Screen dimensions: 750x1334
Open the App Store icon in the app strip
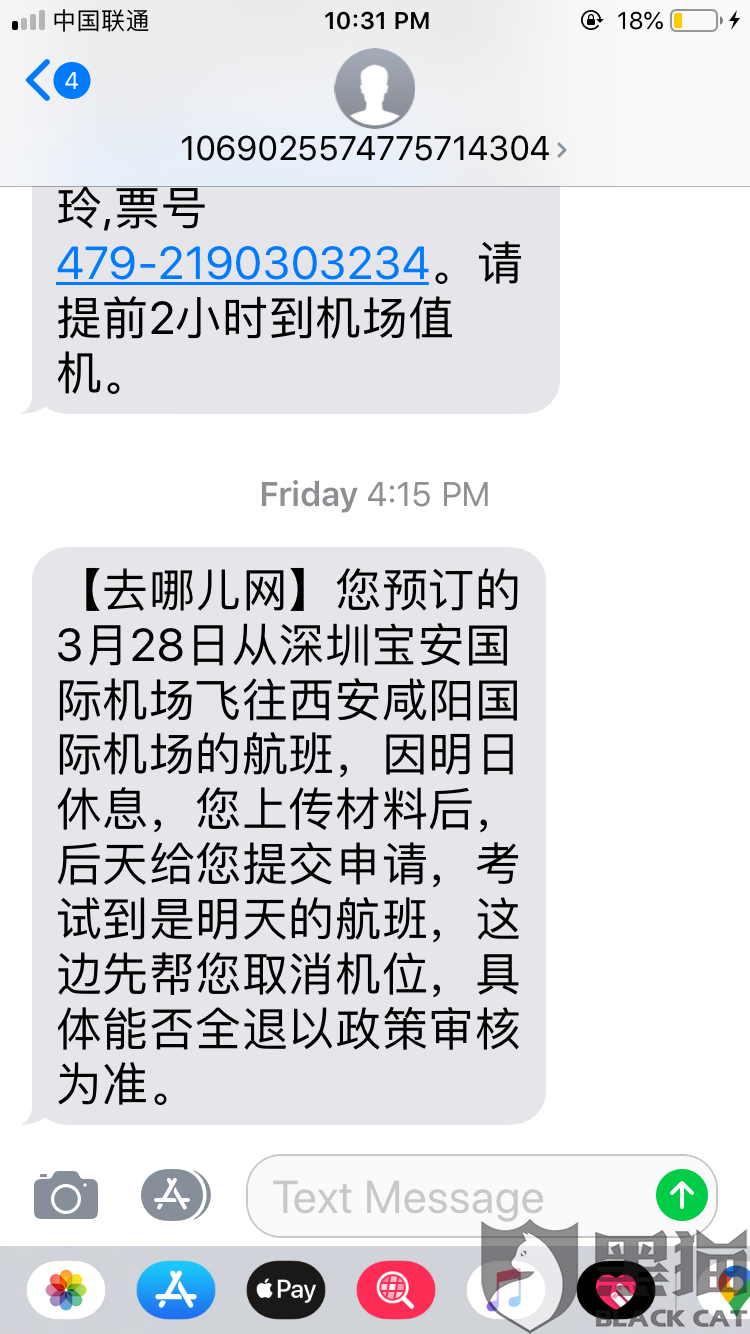click(176, 1290)
